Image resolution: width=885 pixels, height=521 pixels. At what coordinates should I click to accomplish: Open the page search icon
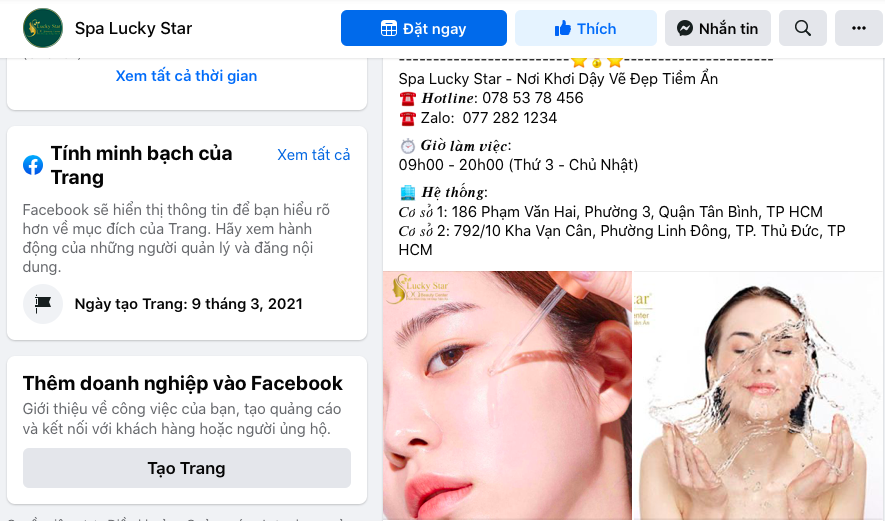tap(803, 28)
